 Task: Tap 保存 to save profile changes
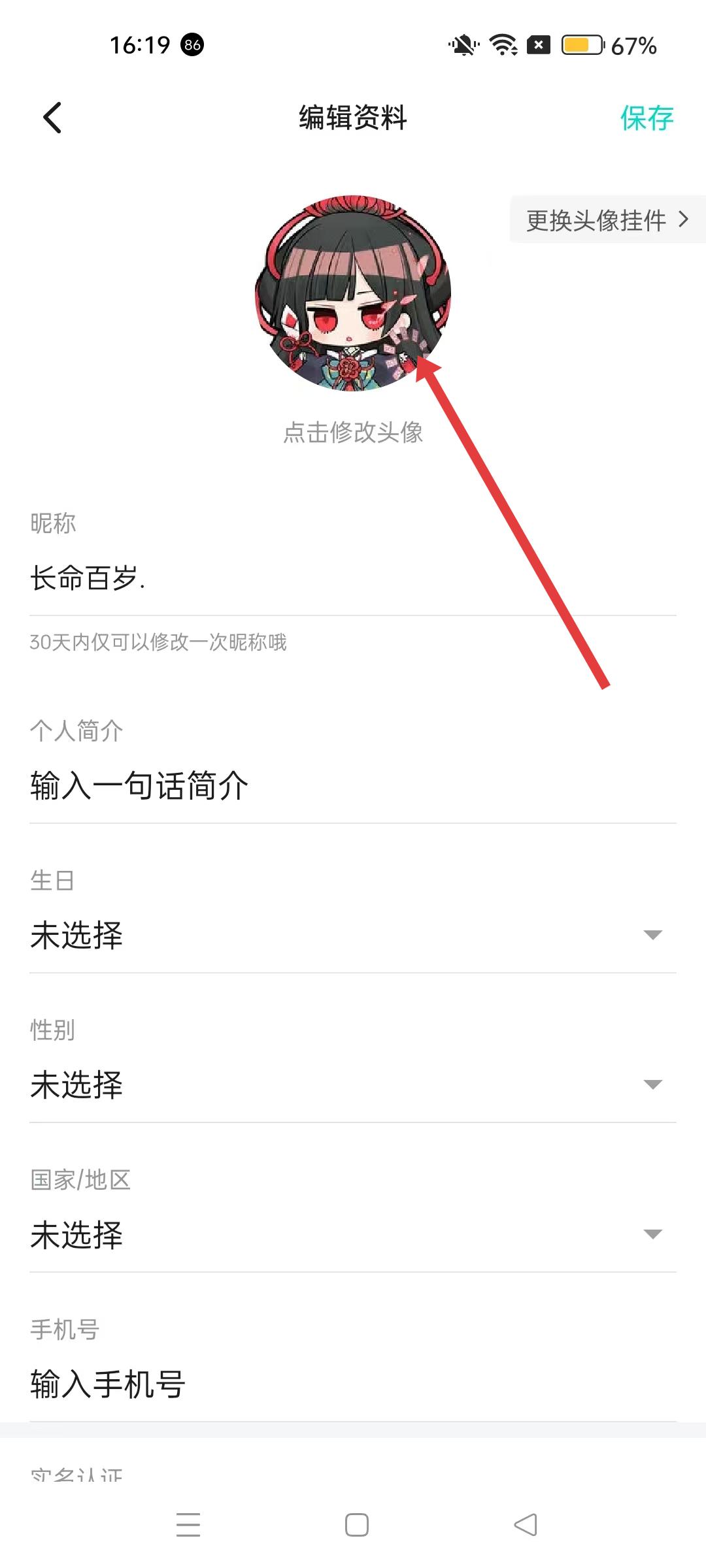647,118
